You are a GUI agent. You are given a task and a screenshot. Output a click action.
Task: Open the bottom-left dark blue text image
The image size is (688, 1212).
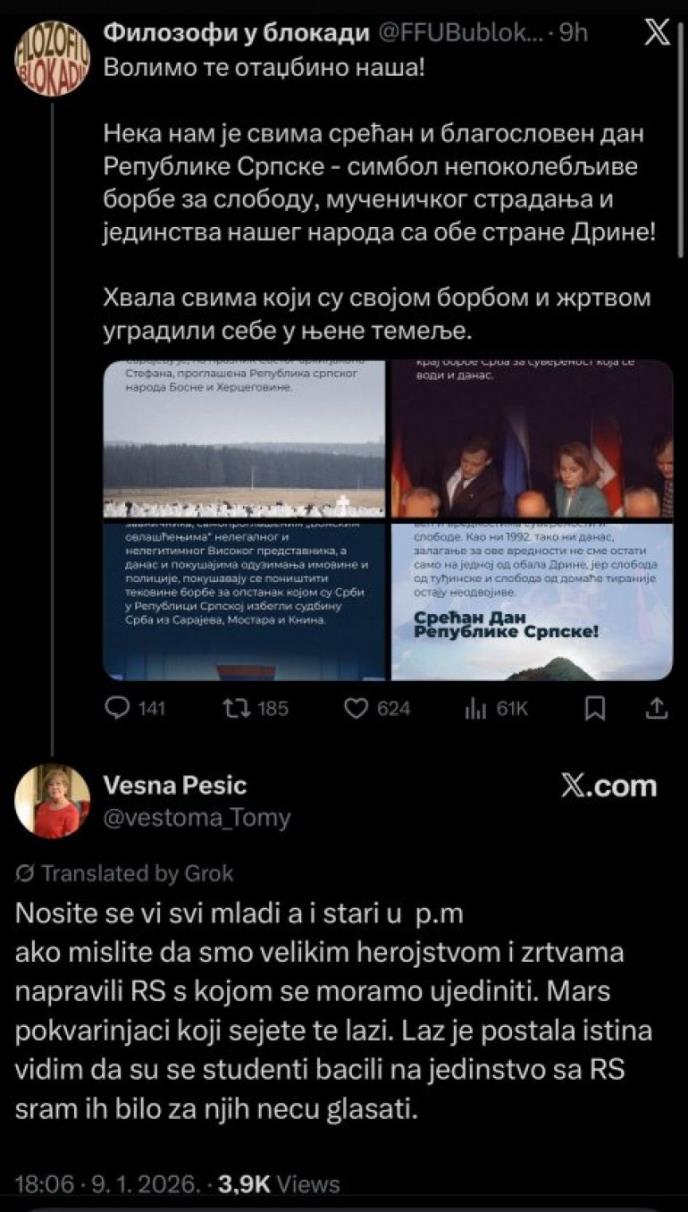tap(244, 600)
